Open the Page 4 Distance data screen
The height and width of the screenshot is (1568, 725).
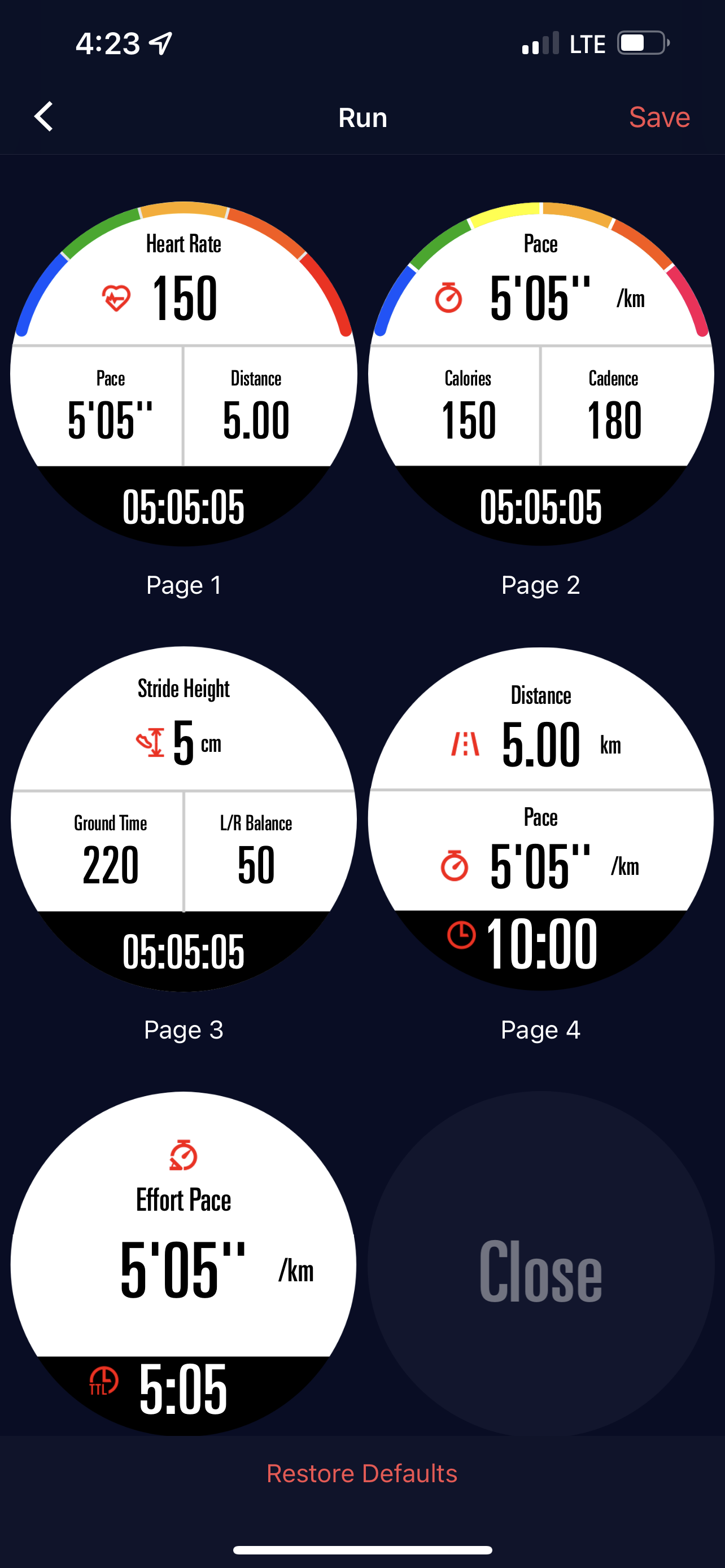[540, 818]
